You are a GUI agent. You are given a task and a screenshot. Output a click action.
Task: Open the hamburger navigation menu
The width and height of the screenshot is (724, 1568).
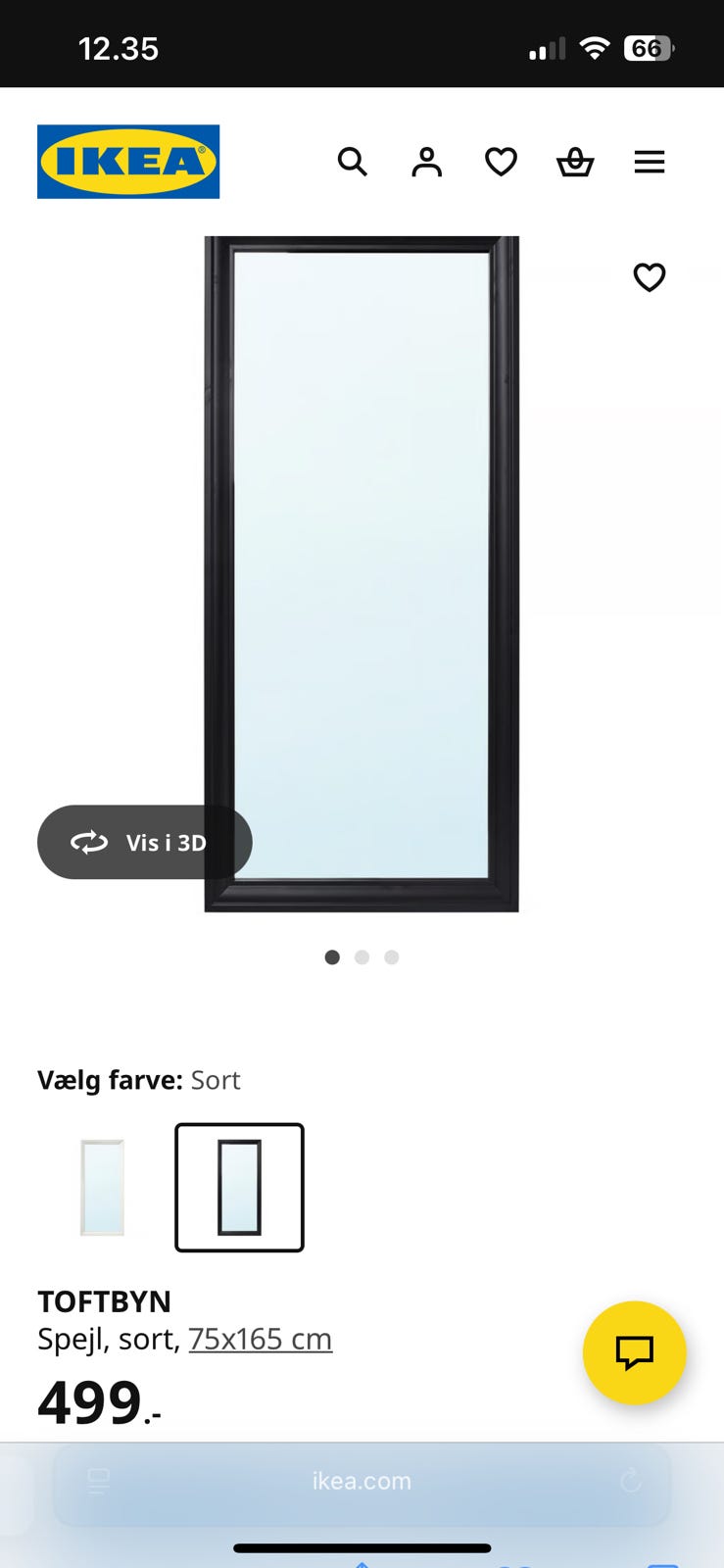click(650, 162)
